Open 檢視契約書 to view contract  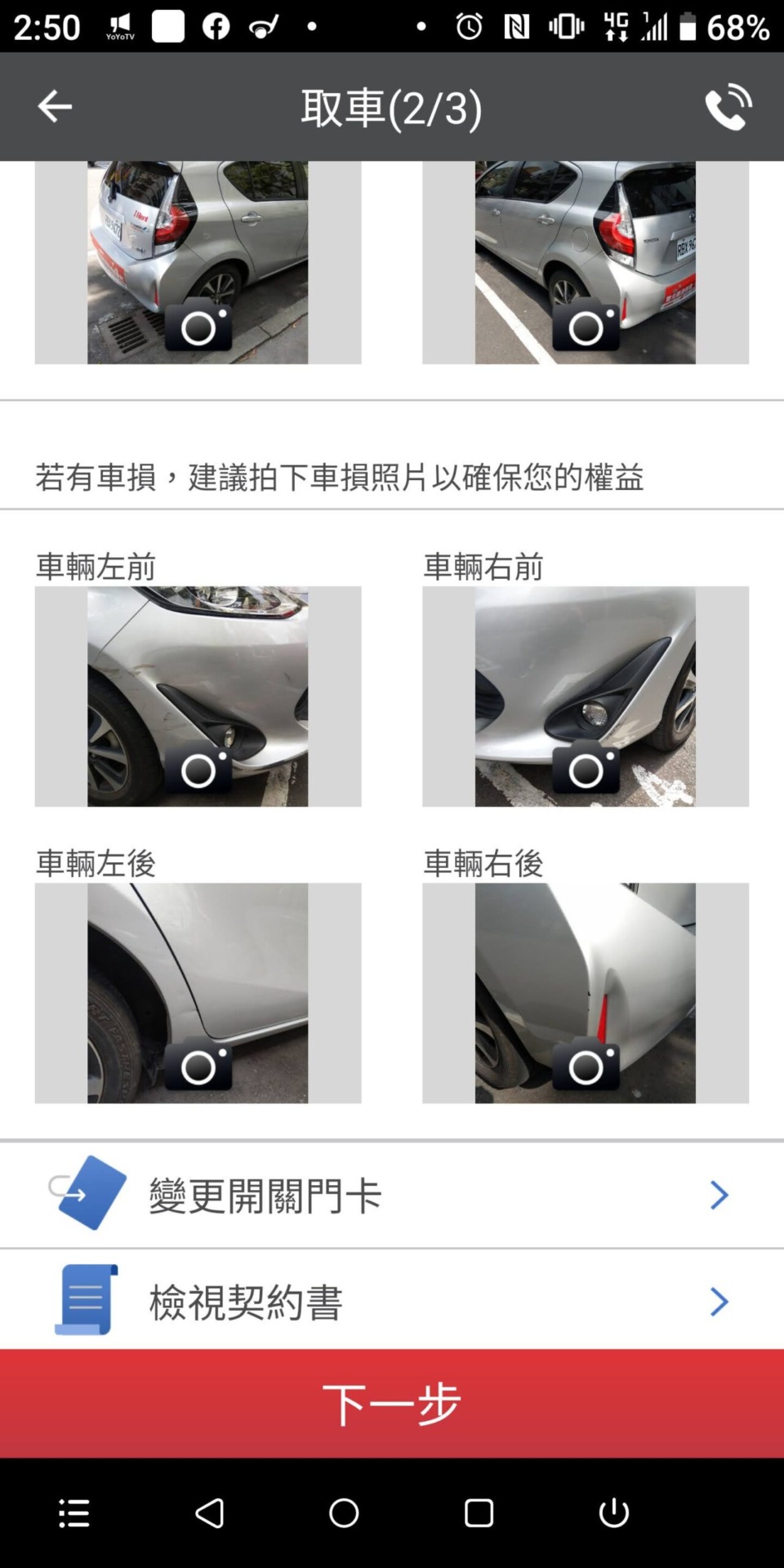click(392, 1300)
